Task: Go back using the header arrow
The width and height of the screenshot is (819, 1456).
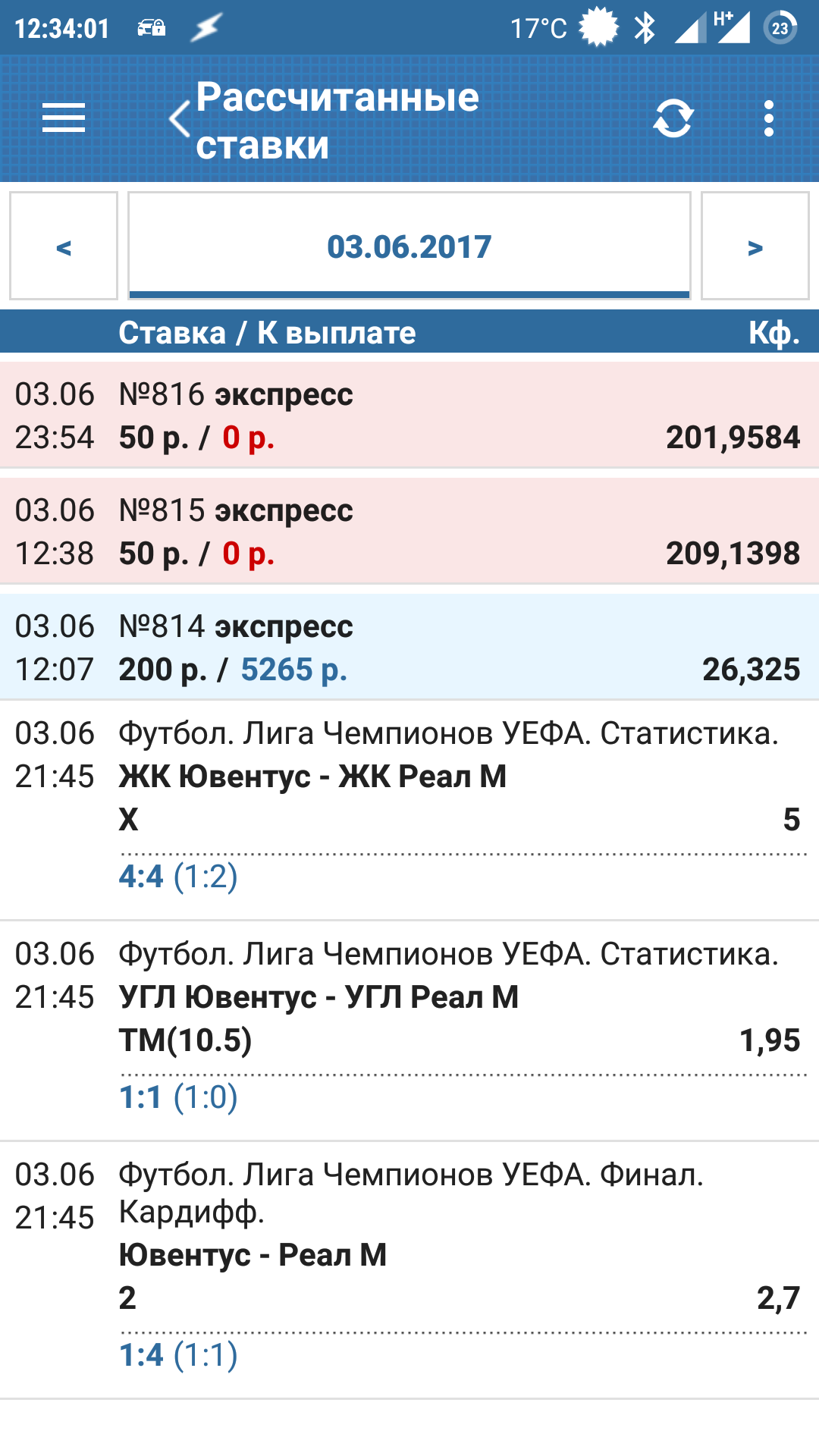Action: [x=179, y=119]
